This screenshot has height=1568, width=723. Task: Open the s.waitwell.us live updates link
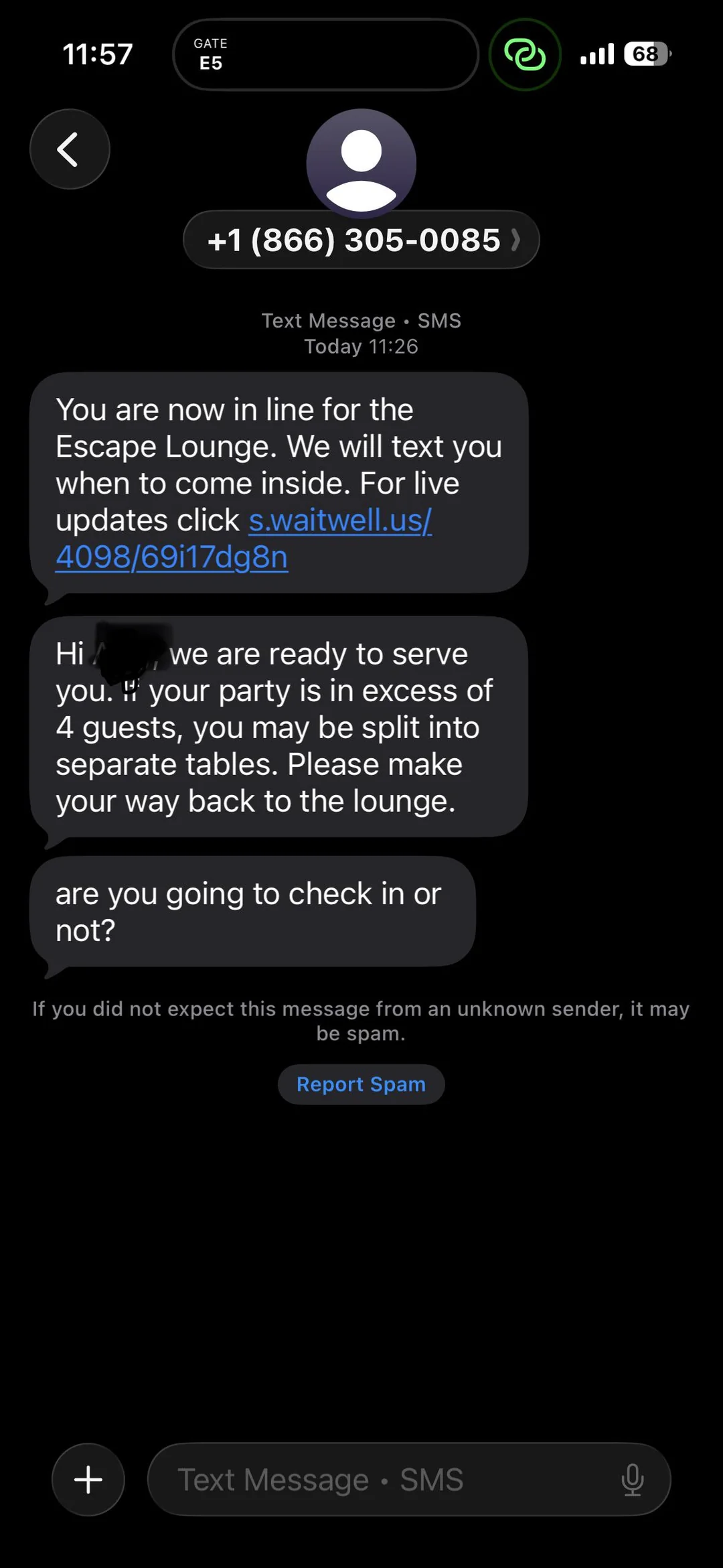pyautogui.click(x=340, y=520)
